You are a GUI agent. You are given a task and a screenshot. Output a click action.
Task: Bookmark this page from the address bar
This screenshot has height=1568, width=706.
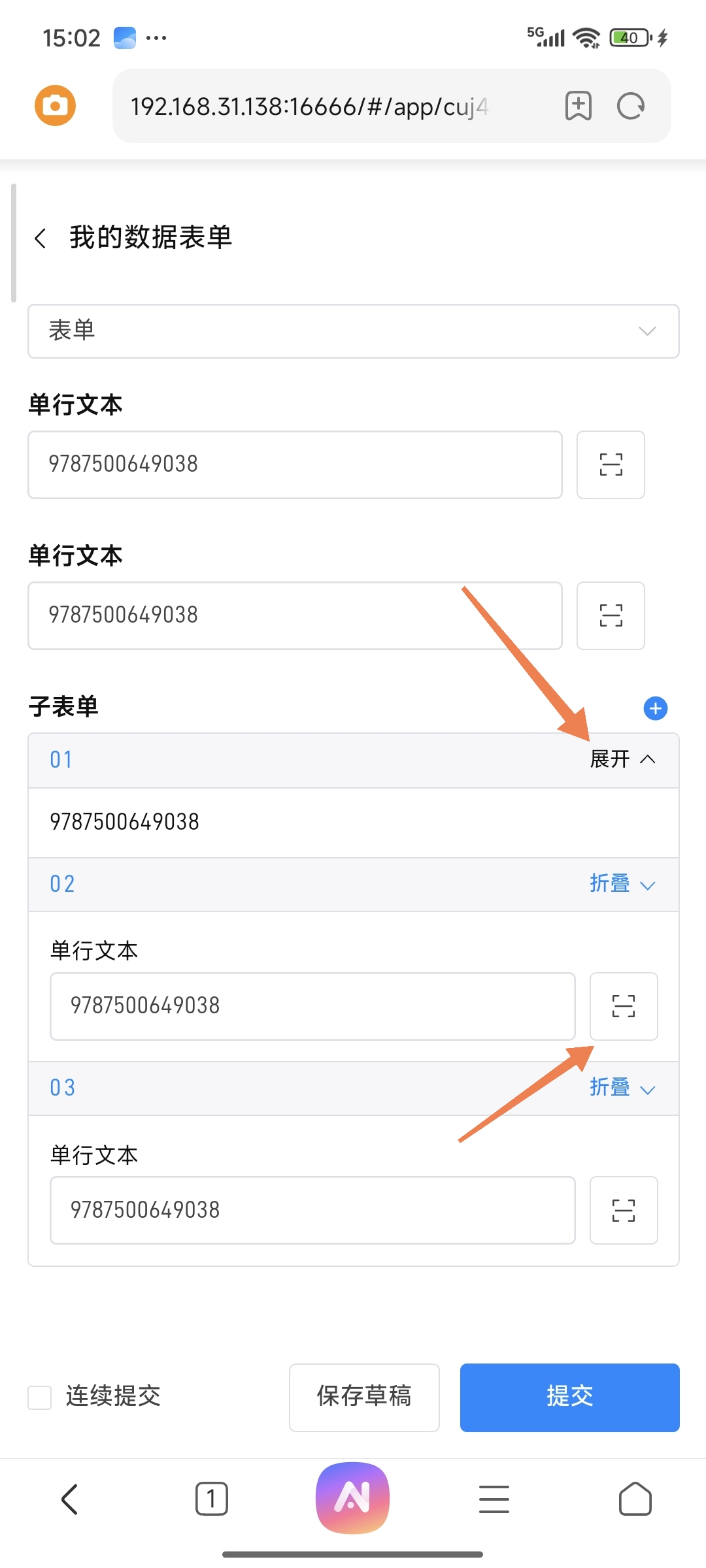point(579,106)
